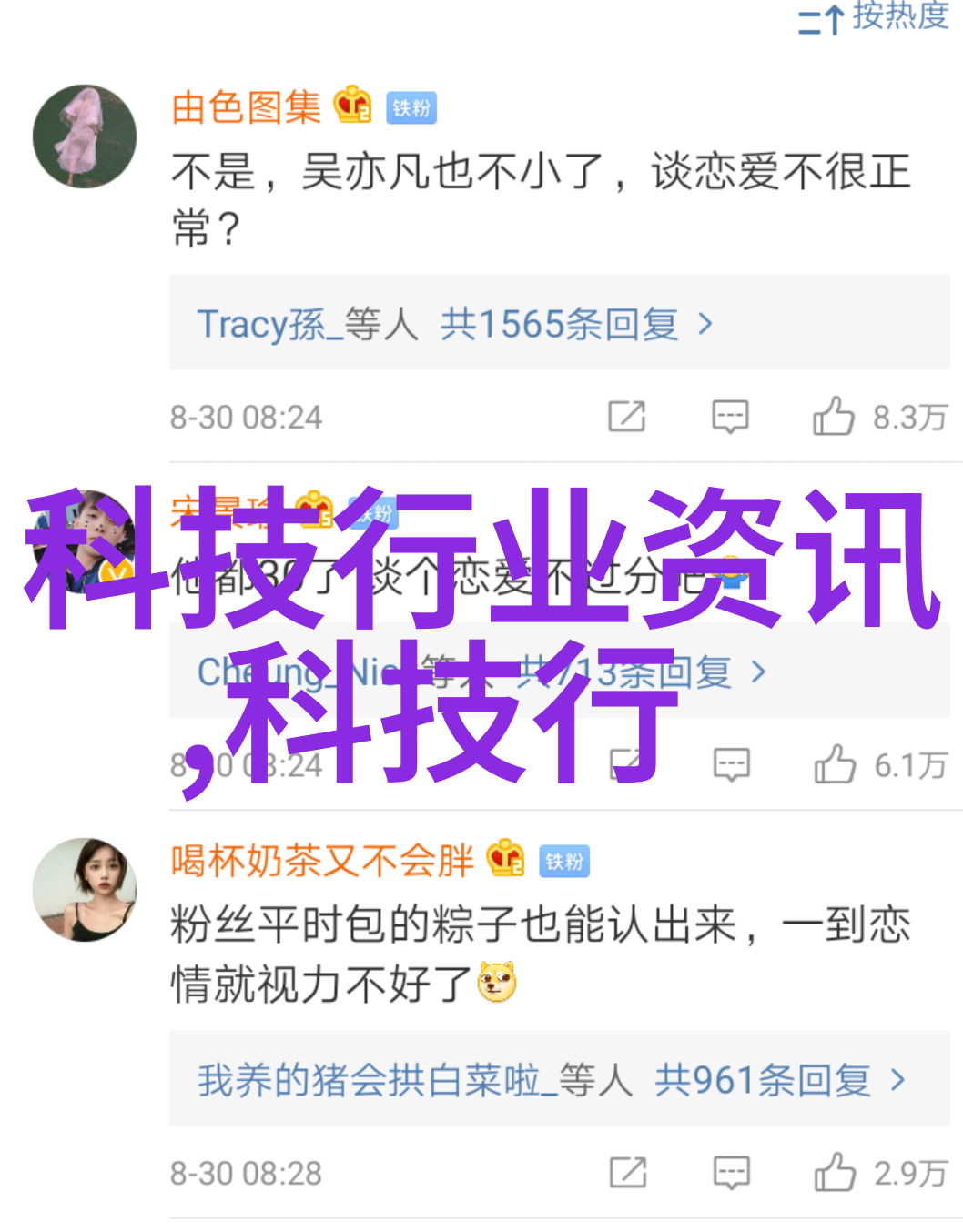Like 由色图集's comment with 8.3万 likes
This screenshot has width=963, height=1232.
tap(835, 417)
